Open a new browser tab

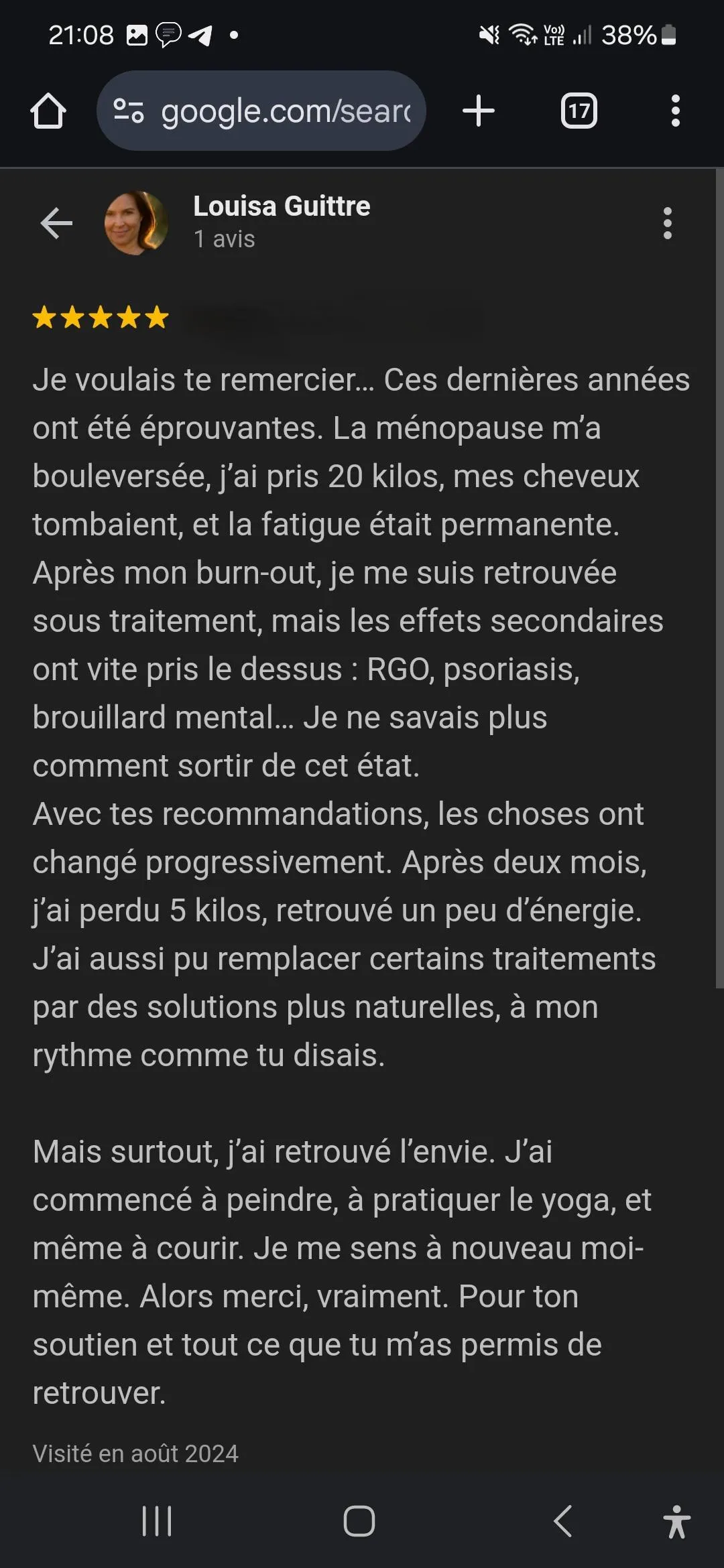(x=479, y=111)
